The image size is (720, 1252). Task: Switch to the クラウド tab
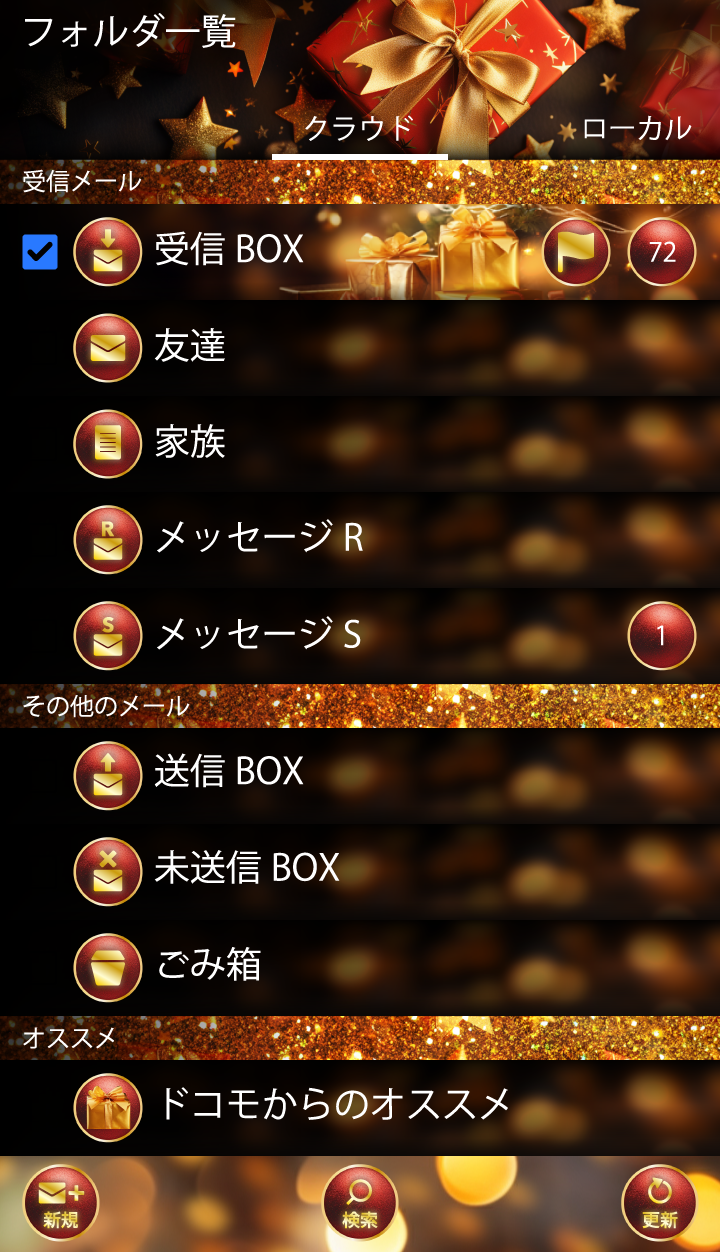(359, 129)
